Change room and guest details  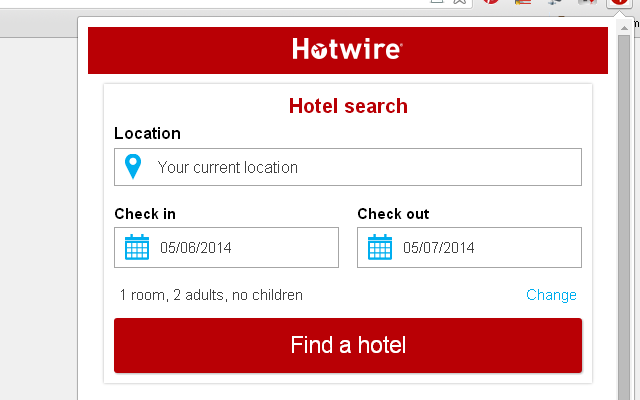[x=551, y=295]
